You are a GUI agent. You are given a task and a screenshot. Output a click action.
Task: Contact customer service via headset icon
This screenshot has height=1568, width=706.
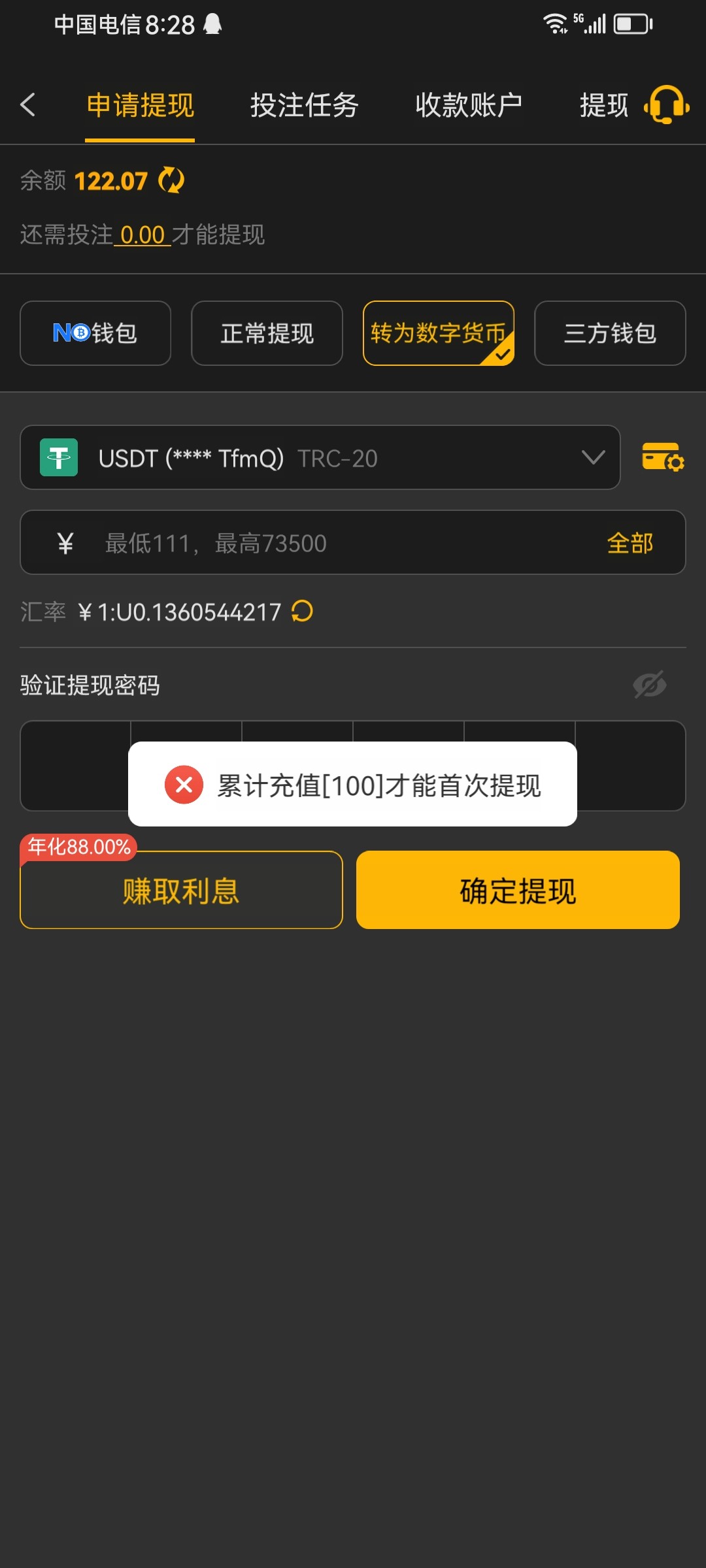(x=667, y=105)
